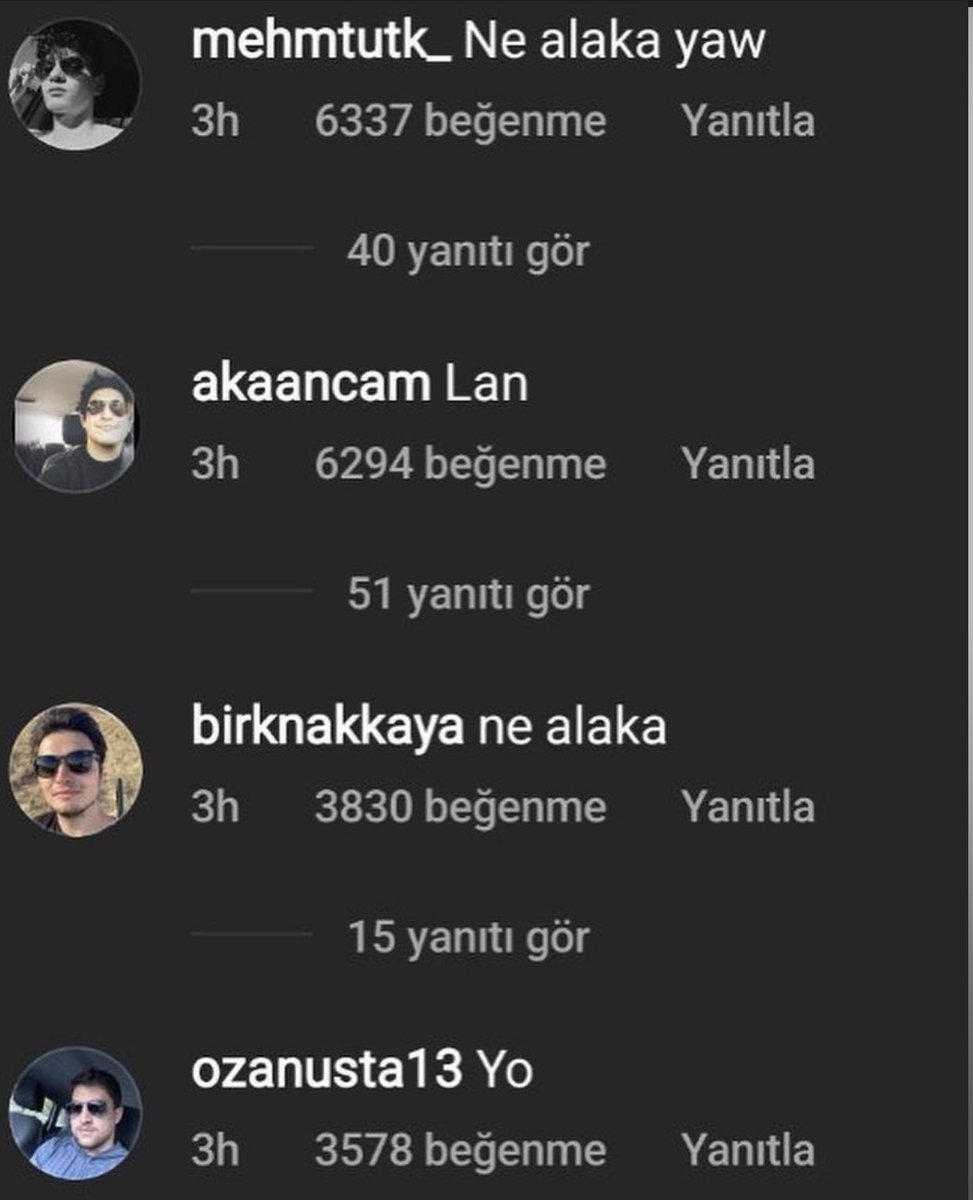View likes on mehmtutk_'s comment (6337 beğenme)

click(460, 122)
